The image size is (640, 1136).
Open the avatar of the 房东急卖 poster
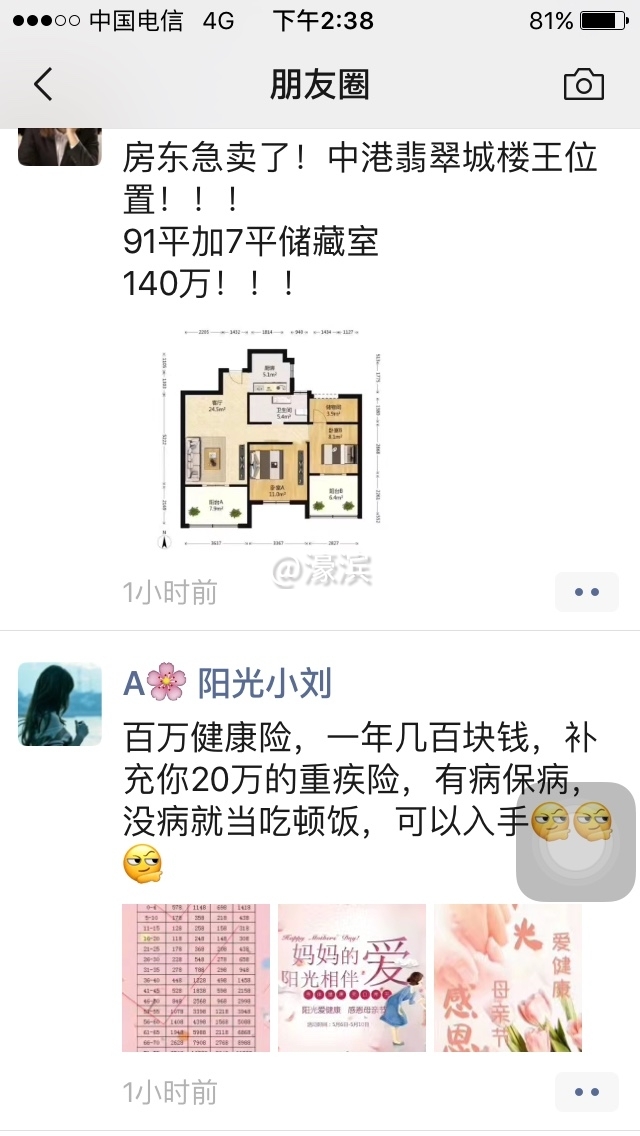point(60,147)
